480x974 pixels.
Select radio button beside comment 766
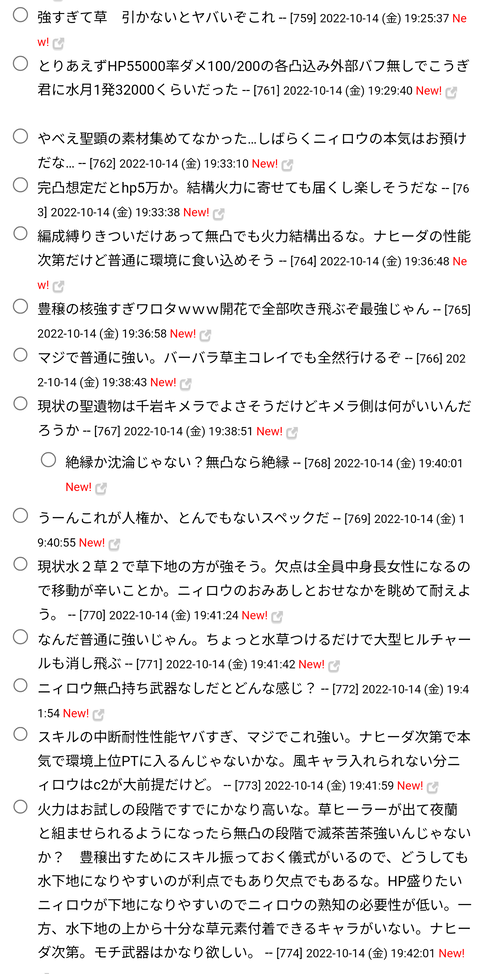pos(20,355)
